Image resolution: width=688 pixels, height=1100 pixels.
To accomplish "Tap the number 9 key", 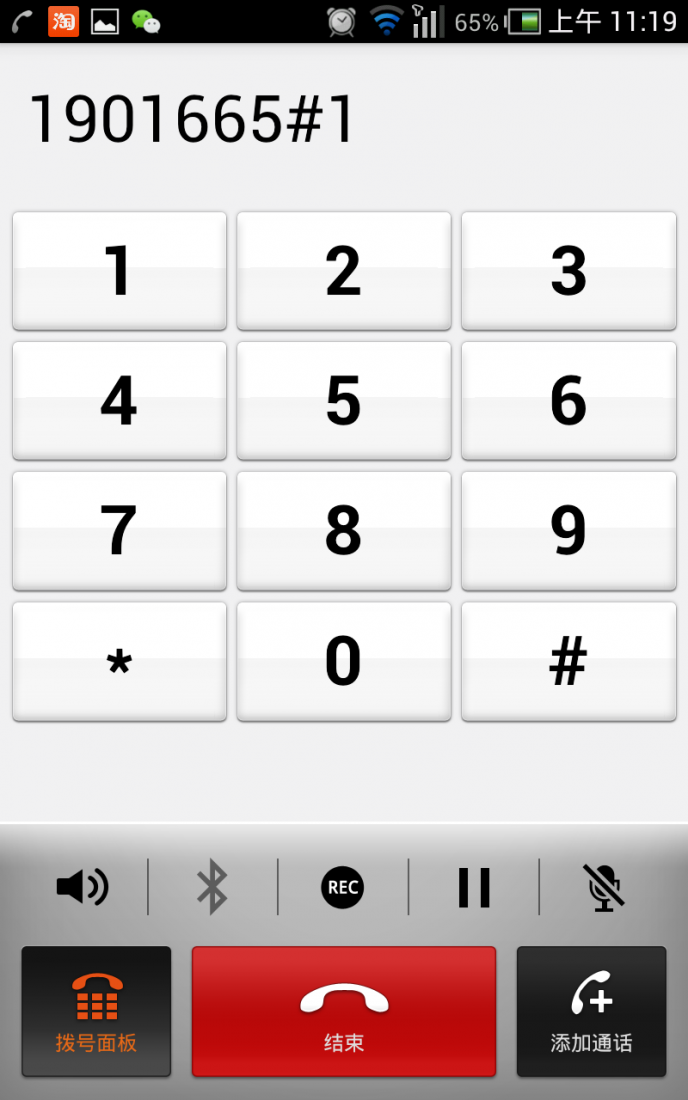I will pos(568,530).
